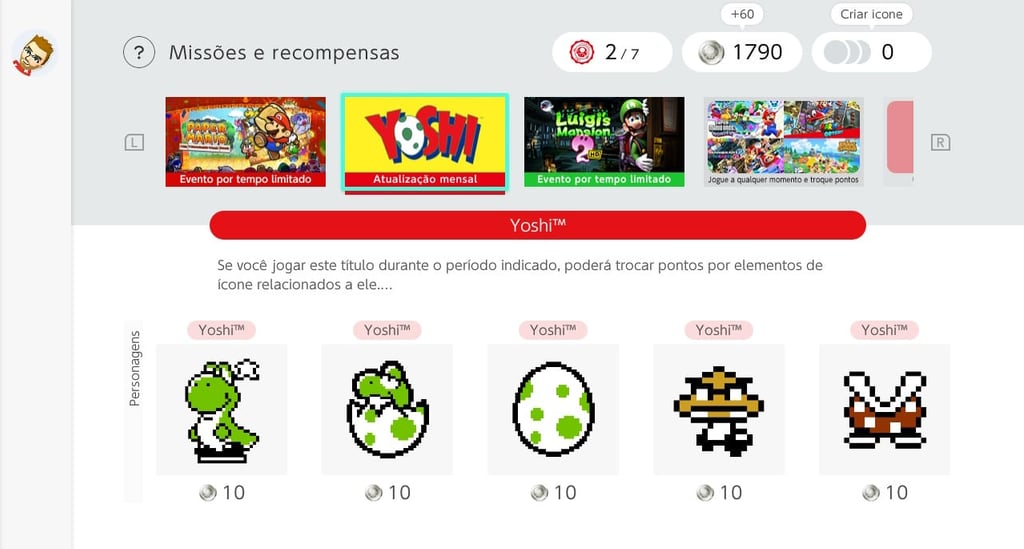Open the missions progress counter 2/7
1024x549 pixels.
pyautogui.click(x=611, y=52)
